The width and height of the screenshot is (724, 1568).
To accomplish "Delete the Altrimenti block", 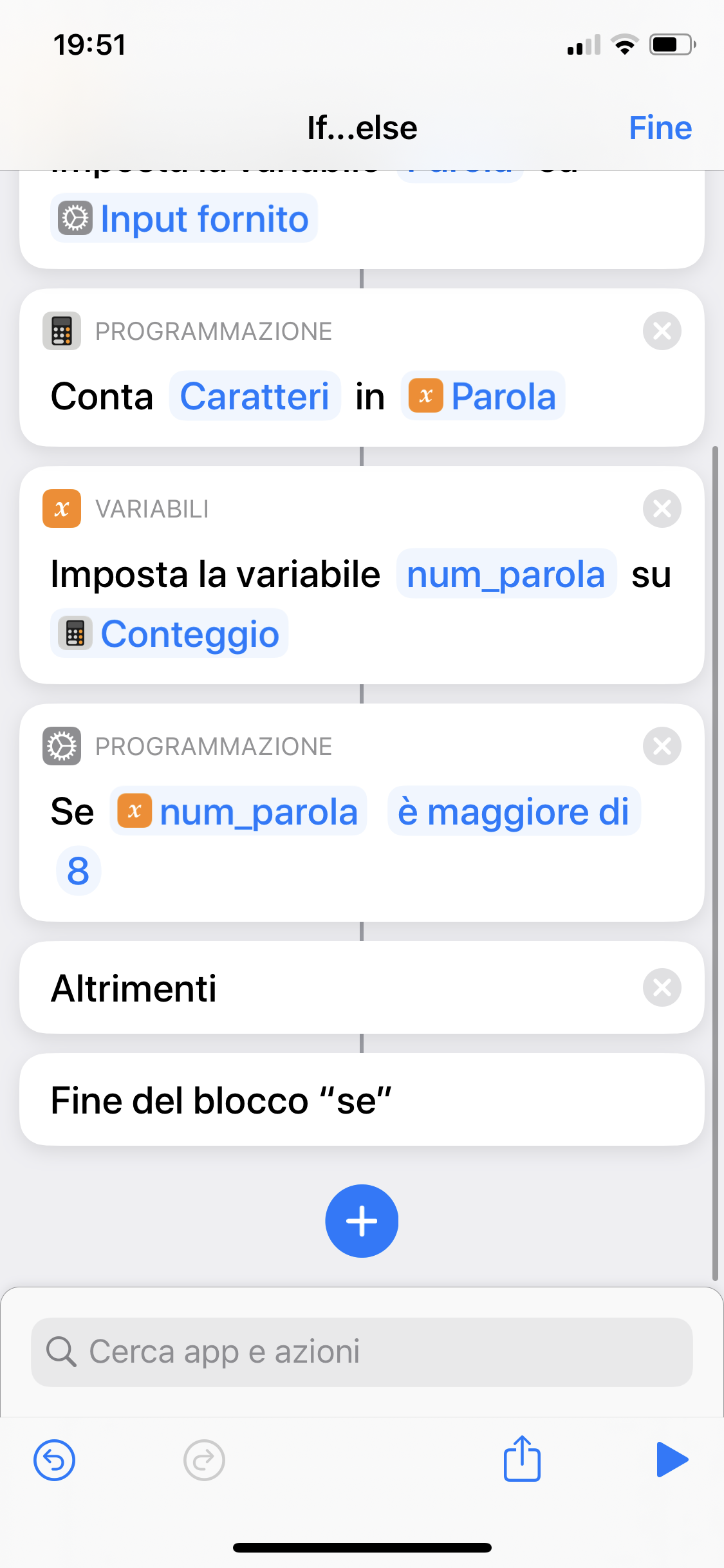I will (x=662, y=987).
